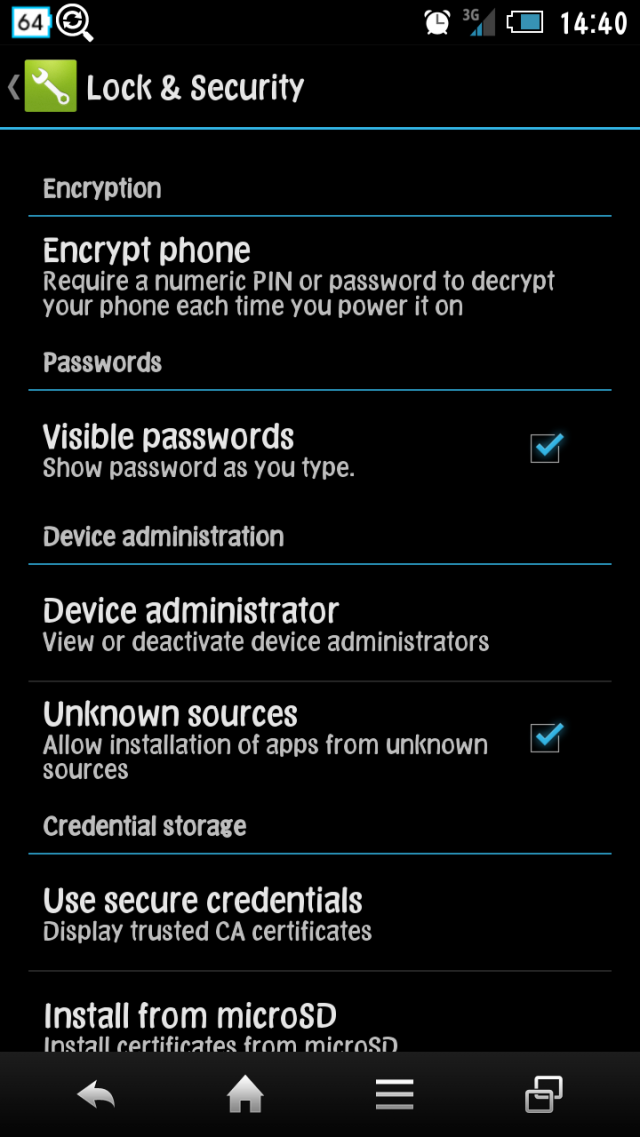Open Use secure credentials

tap(300, 913)
